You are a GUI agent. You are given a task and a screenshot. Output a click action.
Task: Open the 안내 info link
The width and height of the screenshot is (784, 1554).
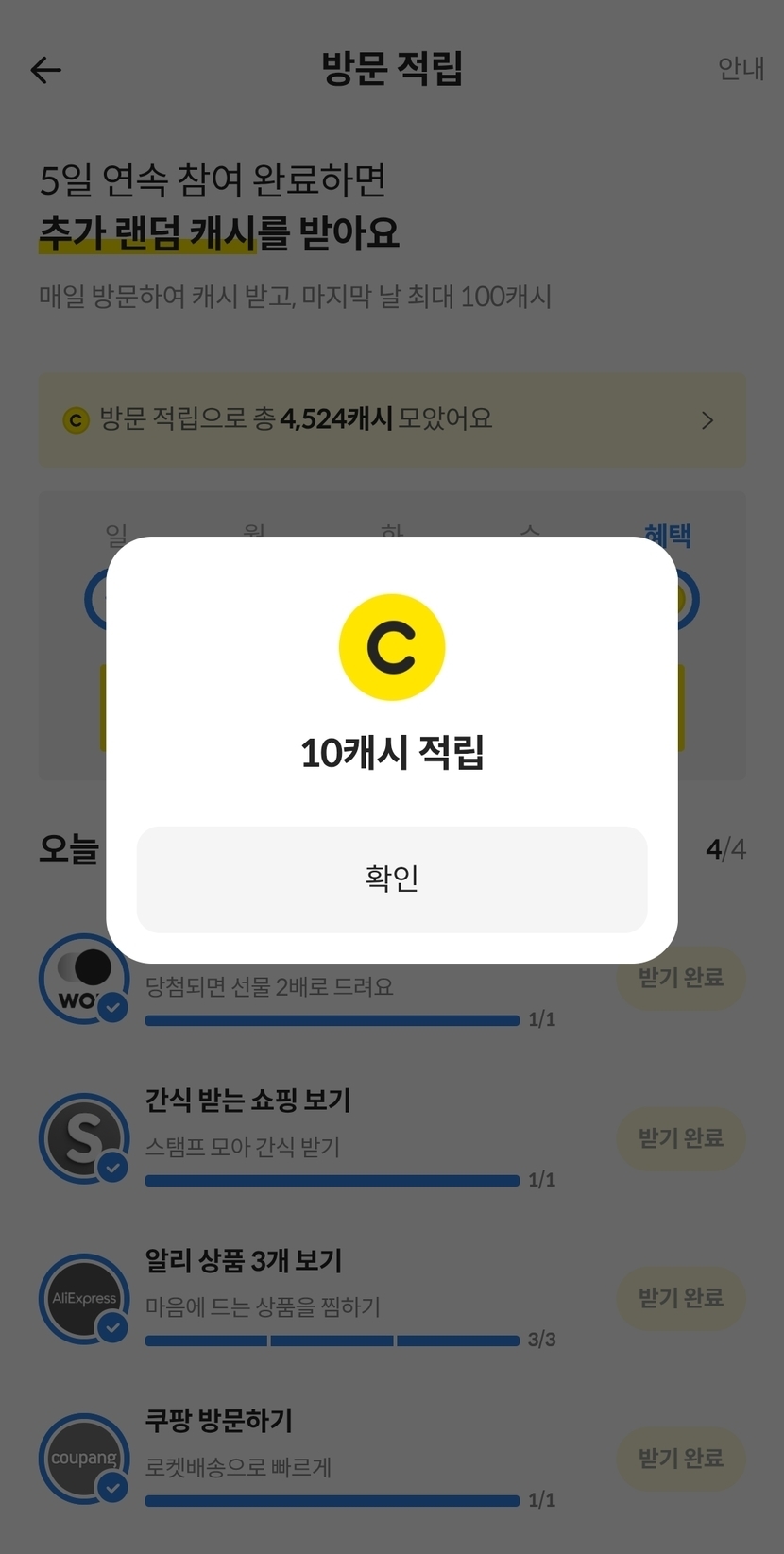click(x=741, y=69)
